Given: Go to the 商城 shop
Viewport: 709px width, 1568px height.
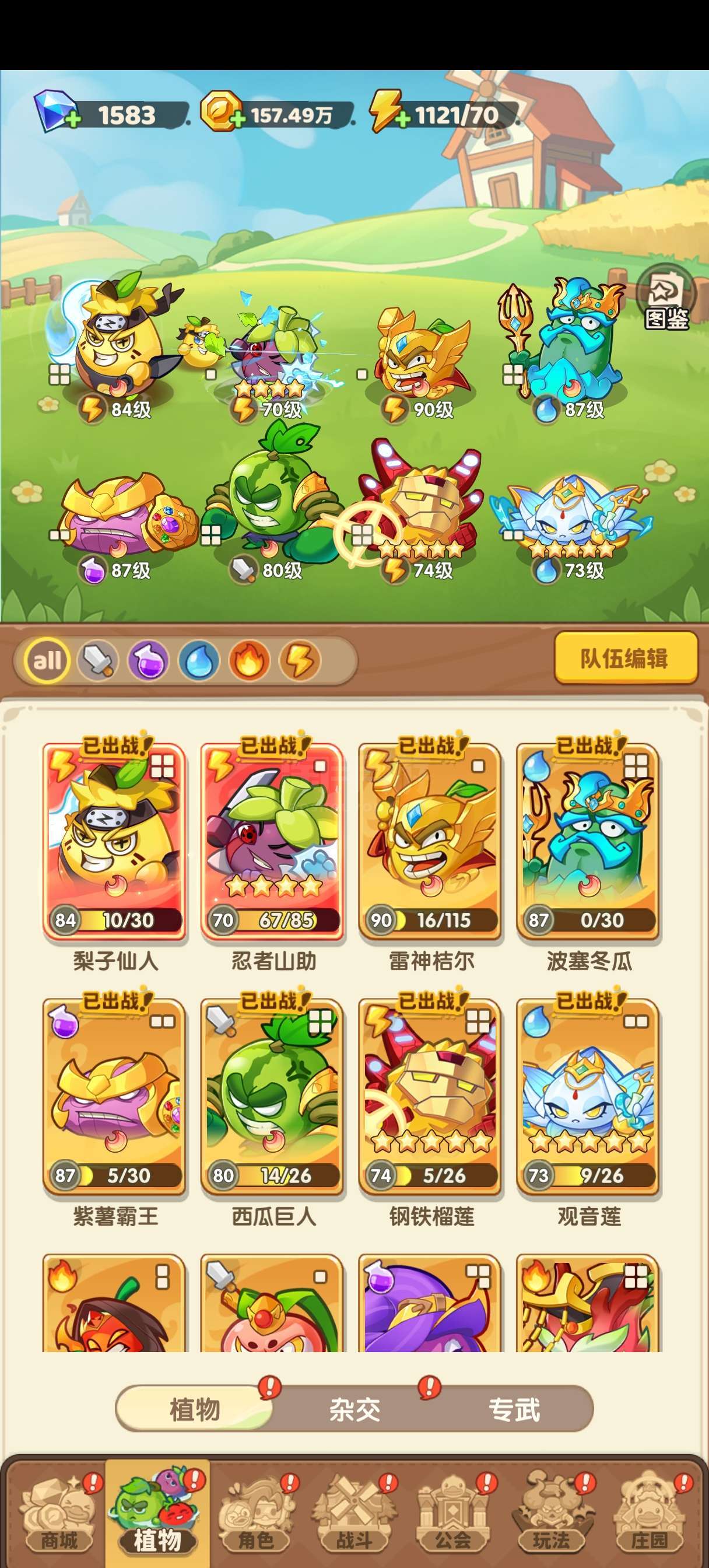Looking at the screenshot, I should pyautogui.click(x=59, y=1514).
